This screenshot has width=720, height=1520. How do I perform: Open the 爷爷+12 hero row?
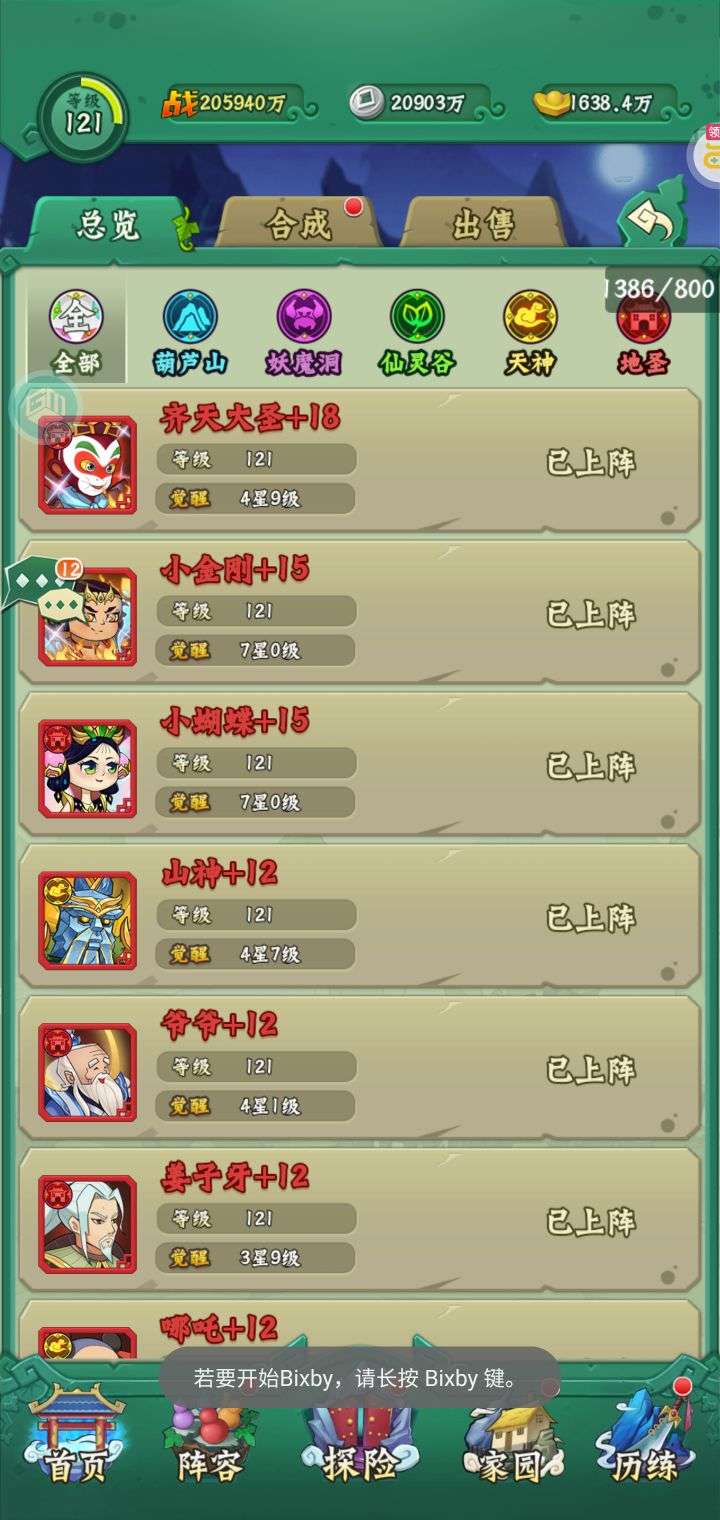pyautogui.click(x=360, y=1069)
